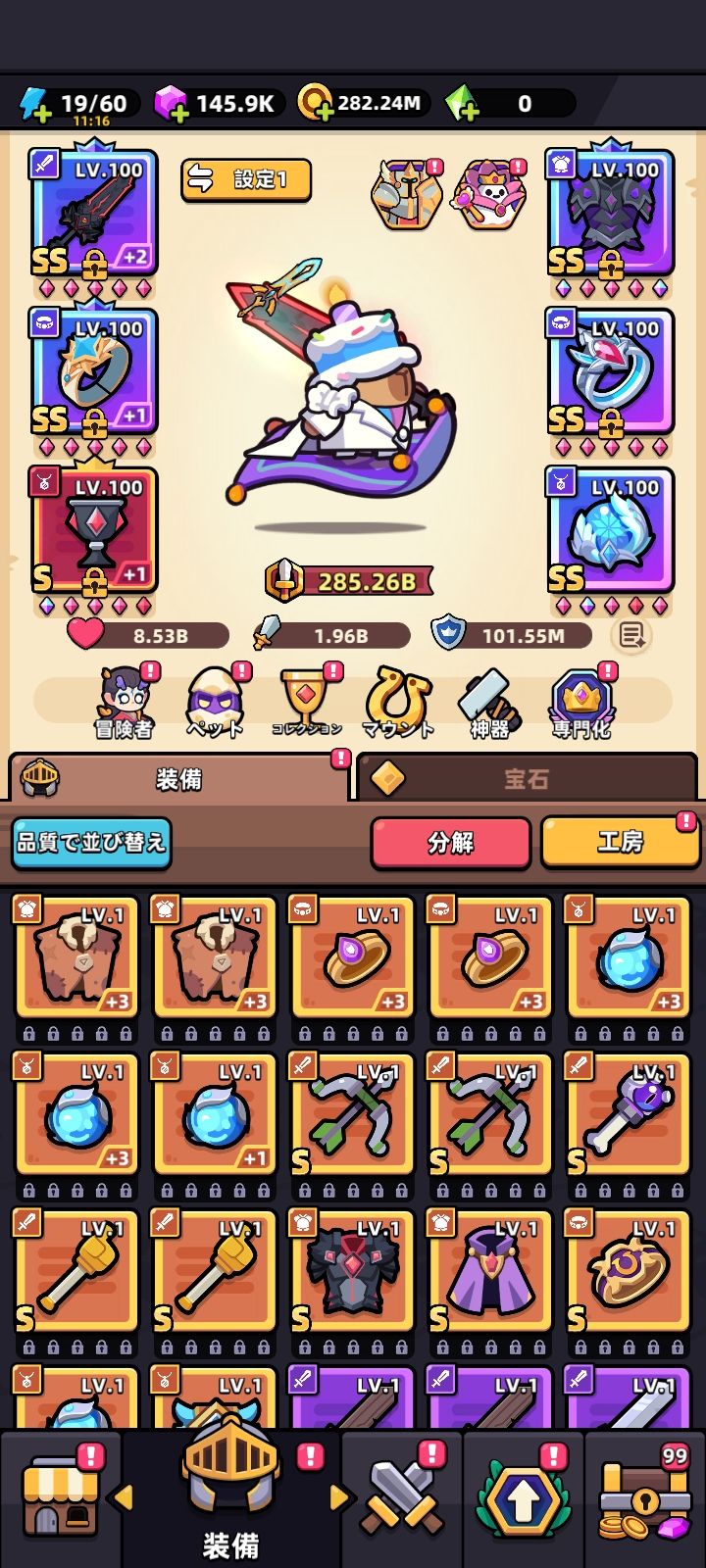Tap the red 分解 button

[x=450, y=843]
